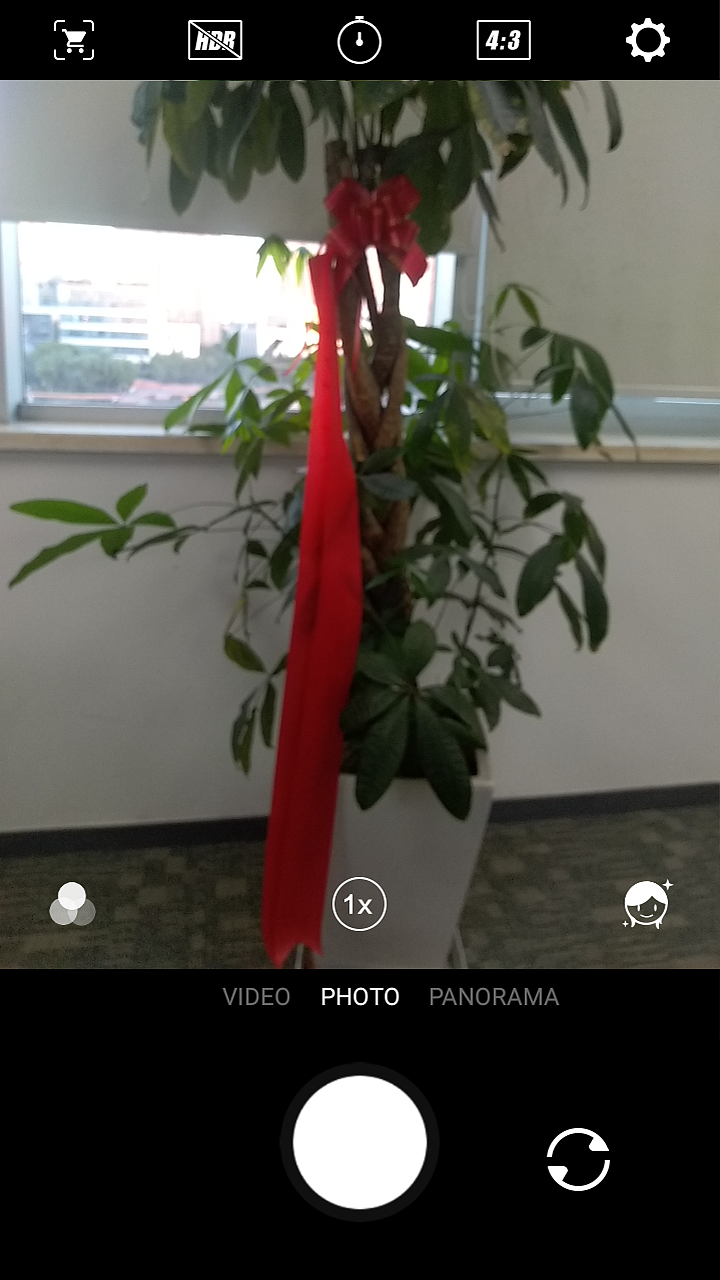Take a photo with the shutter button

(x=360, y=1142)
